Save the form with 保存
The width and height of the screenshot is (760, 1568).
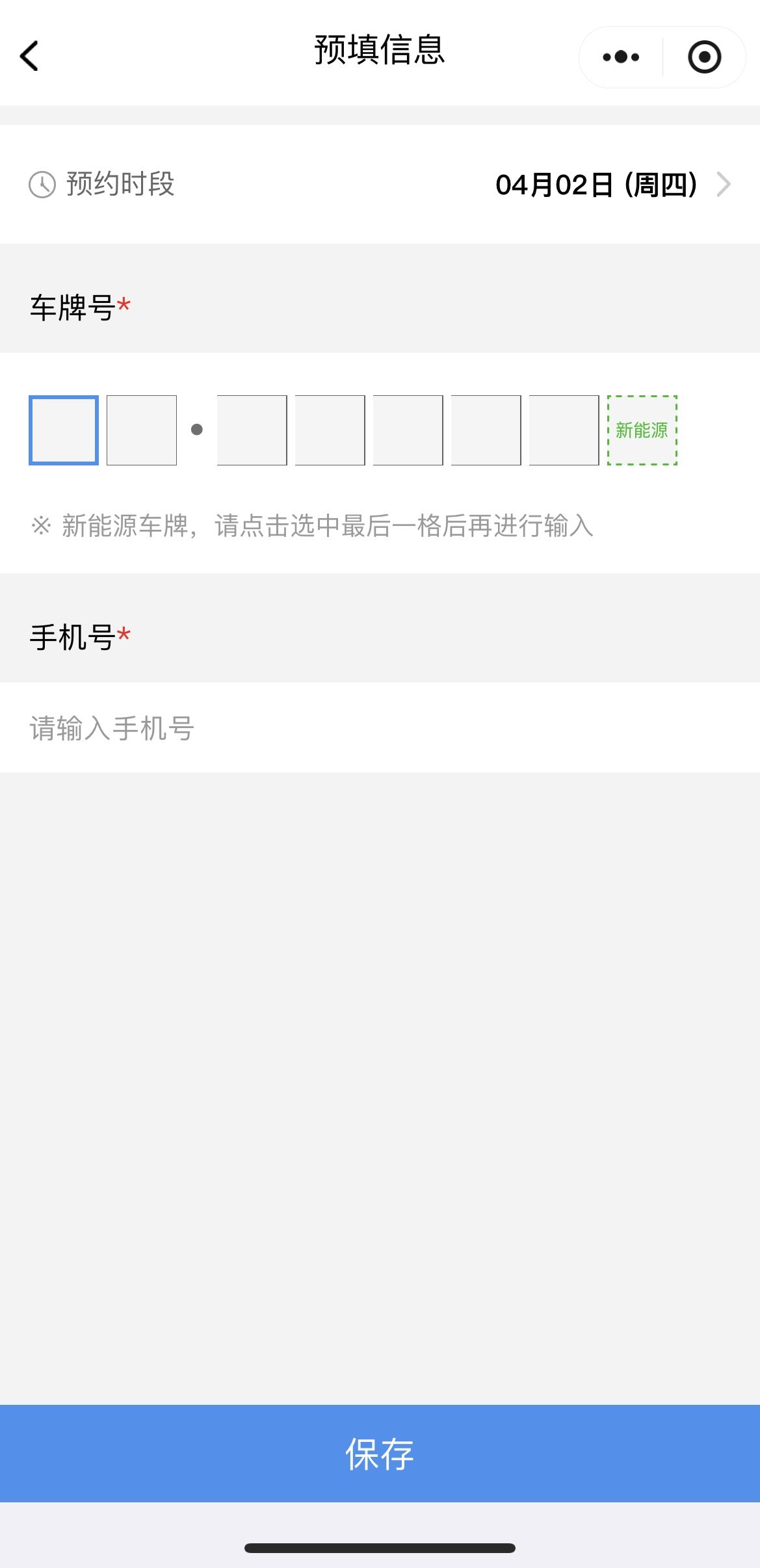[x=380, y=1453]
